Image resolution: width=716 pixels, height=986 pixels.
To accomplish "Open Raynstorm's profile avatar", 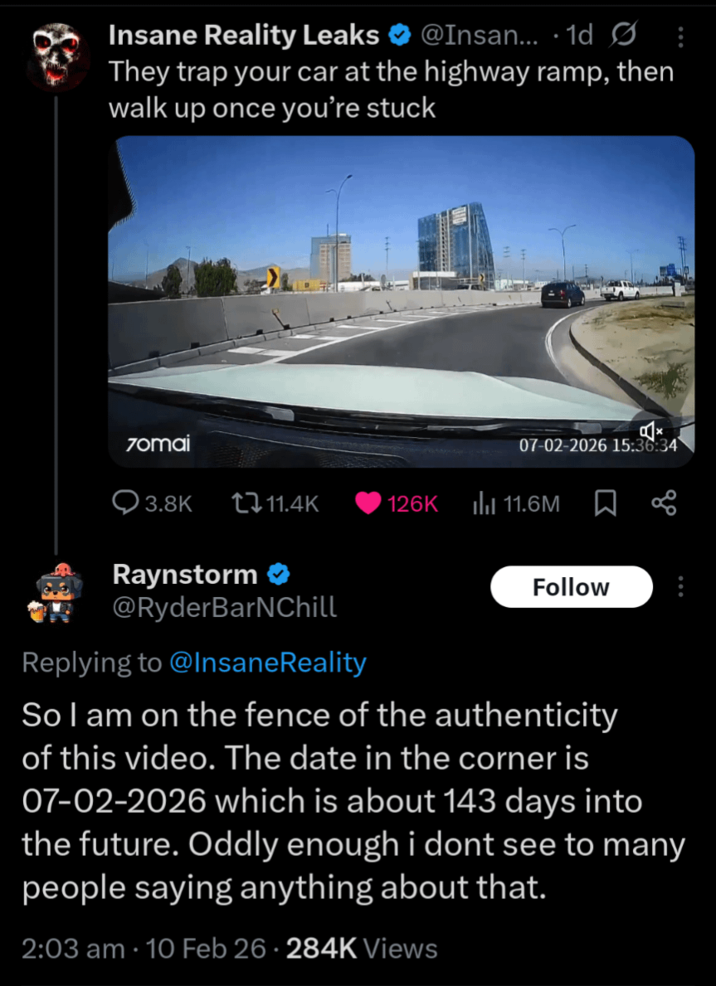I will 54,591.
